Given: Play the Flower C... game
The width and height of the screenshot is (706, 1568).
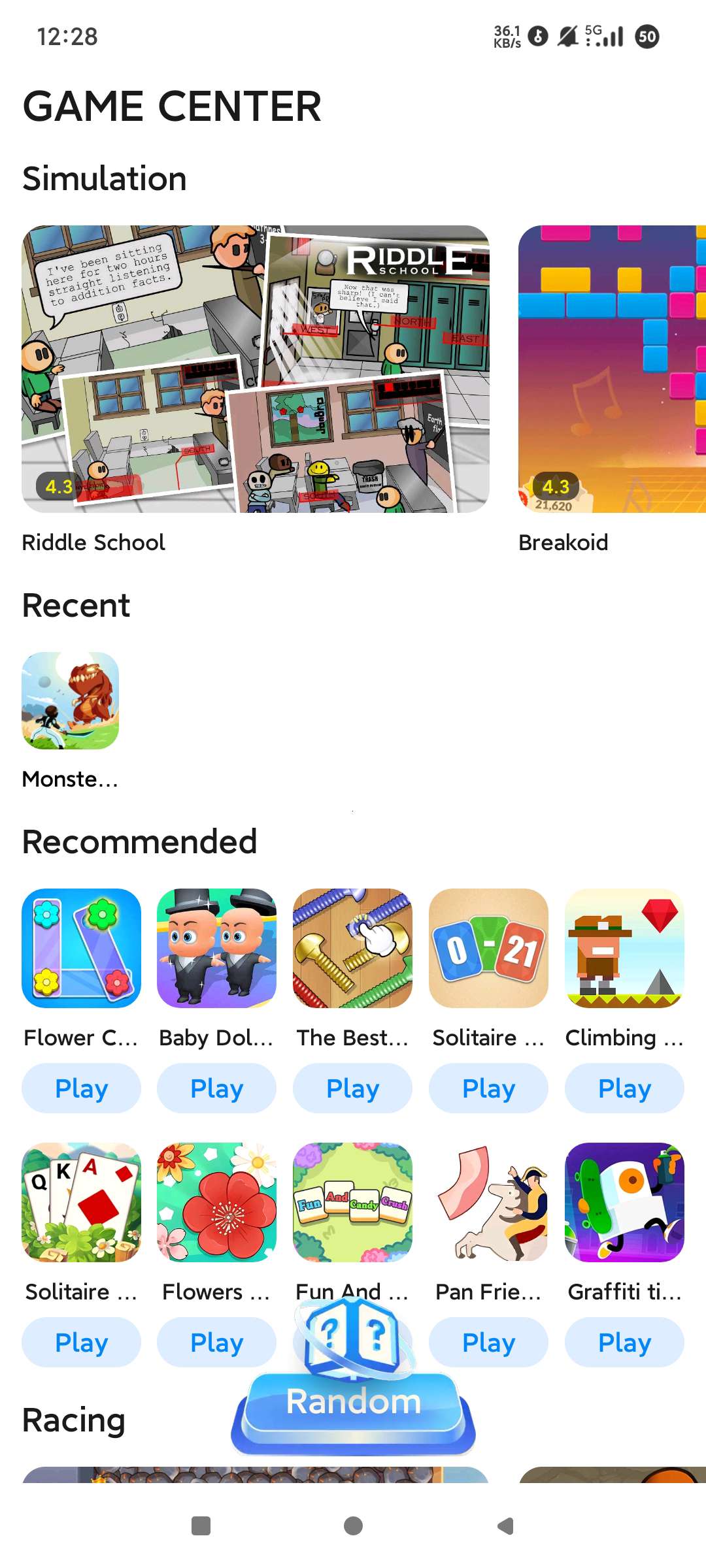Looking at the screenshot, I should (81, 1088).
